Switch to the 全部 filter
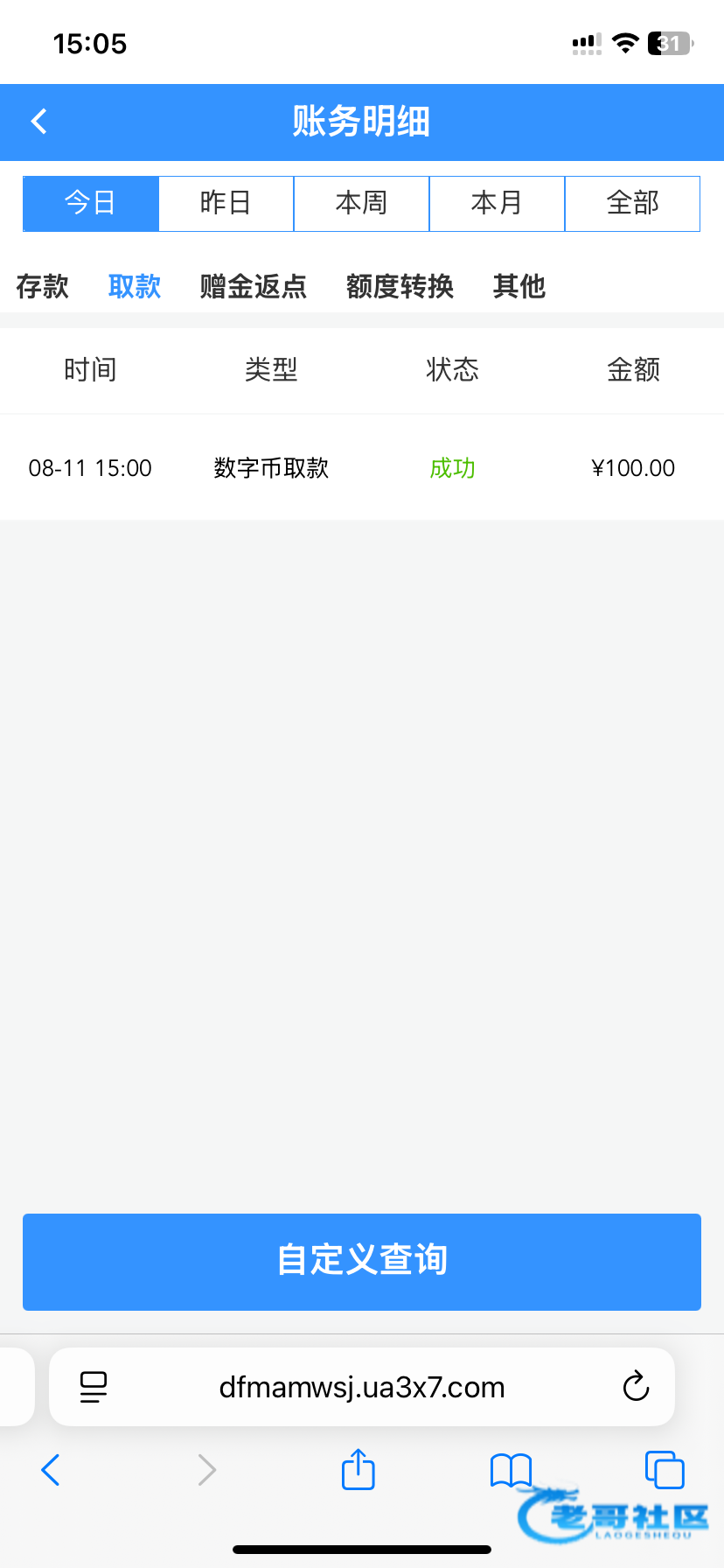The height and width of the screenshot is (1568, 724). coord(632,203)
